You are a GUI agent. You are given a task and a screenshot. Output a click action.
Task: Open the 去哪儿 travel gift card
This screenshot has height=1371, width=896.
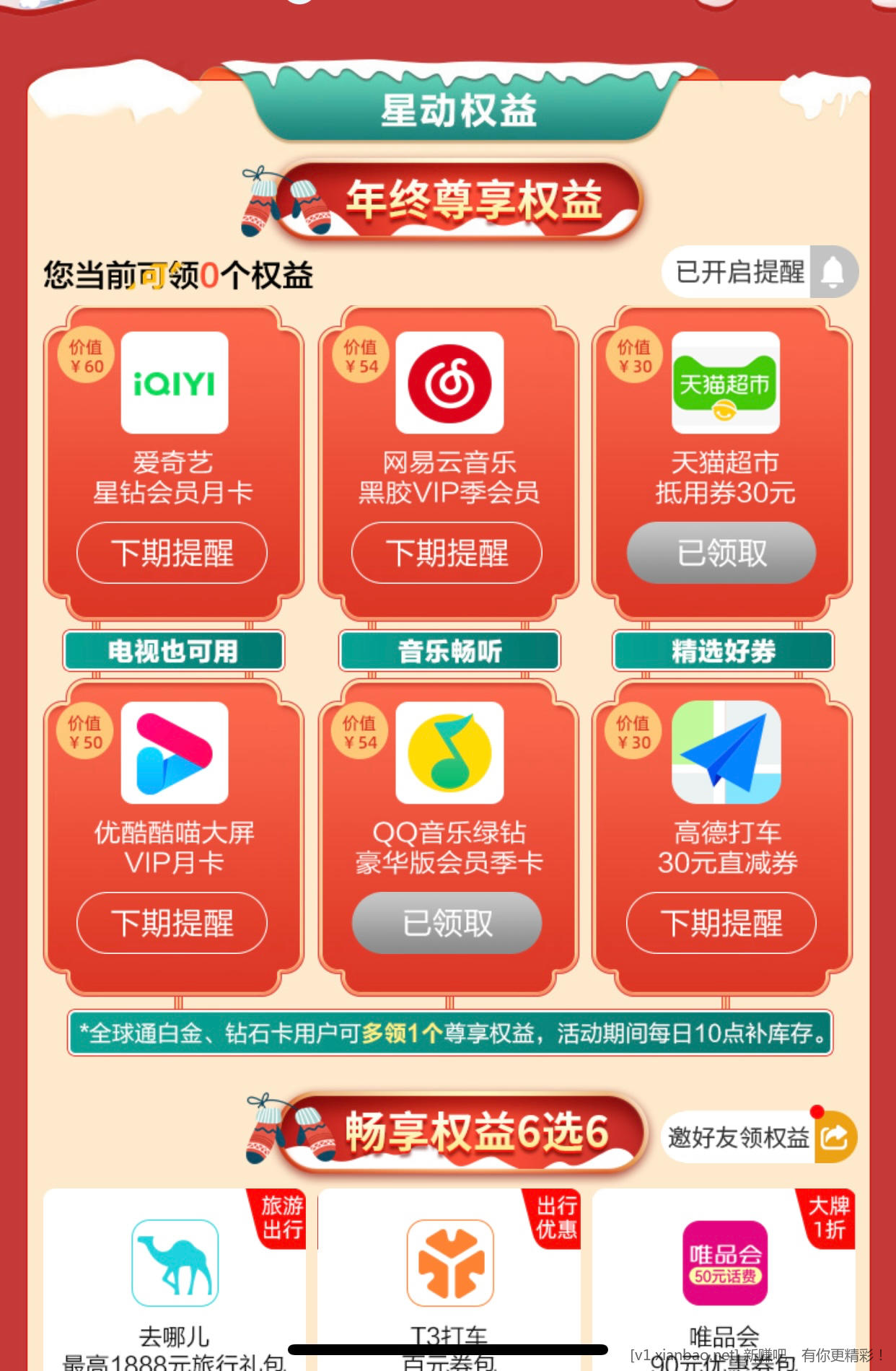pyautogui.click(x=175, y=1277)
